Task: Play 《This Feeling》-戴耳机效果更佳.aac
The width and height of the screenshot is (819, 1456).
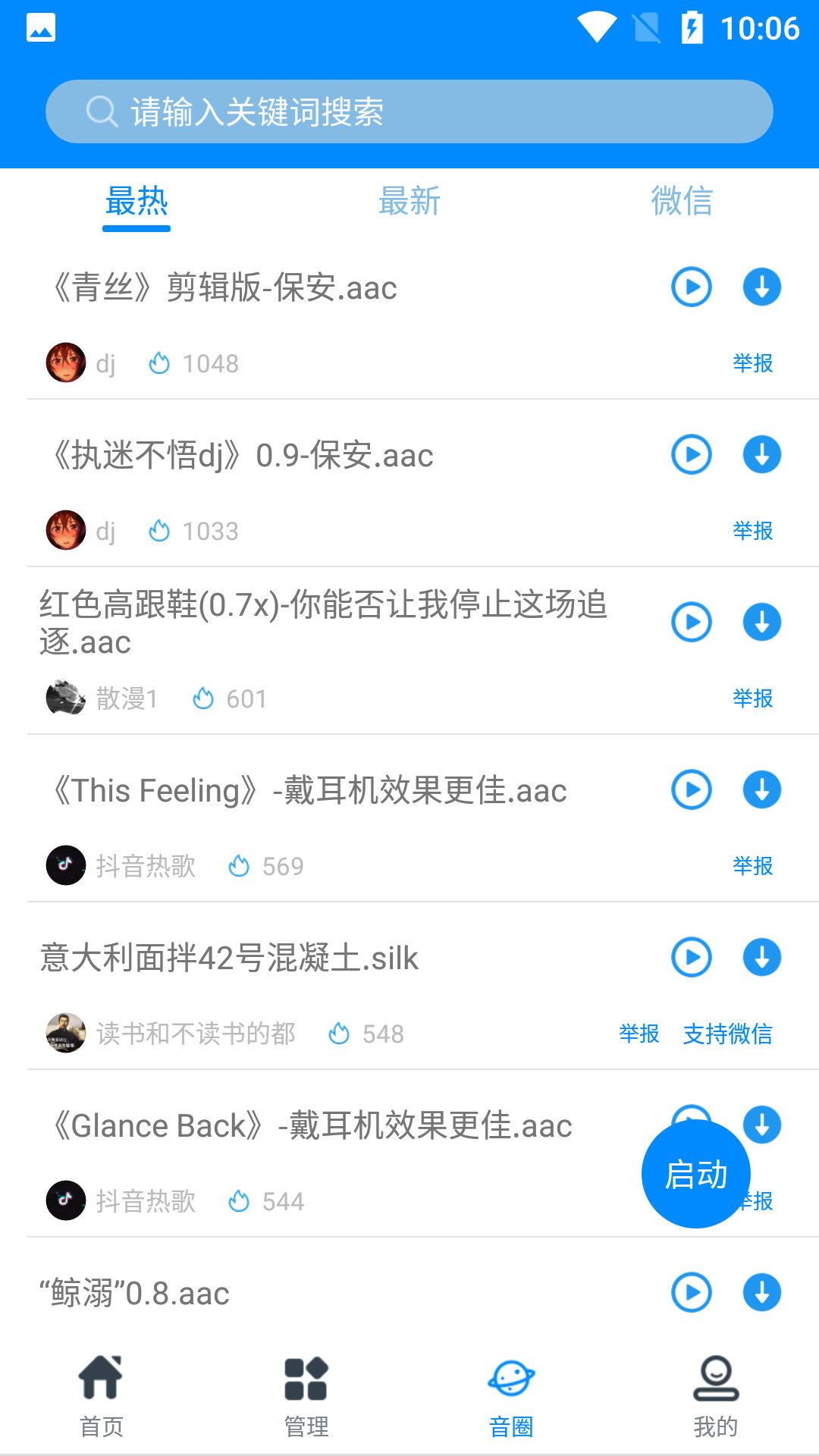Action: pos(692,790)
